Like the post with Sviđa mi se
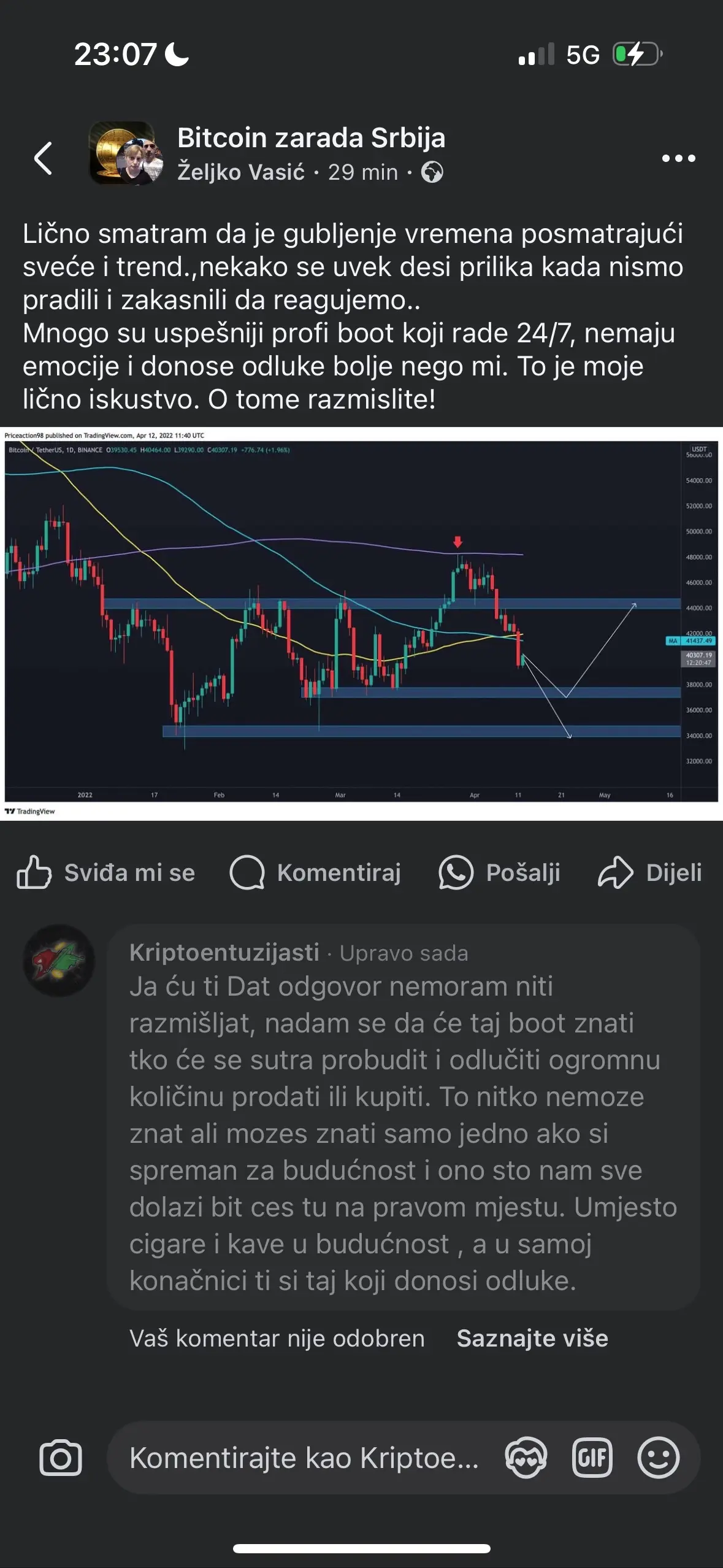723x1568 pixels. [x=106, y=872]
